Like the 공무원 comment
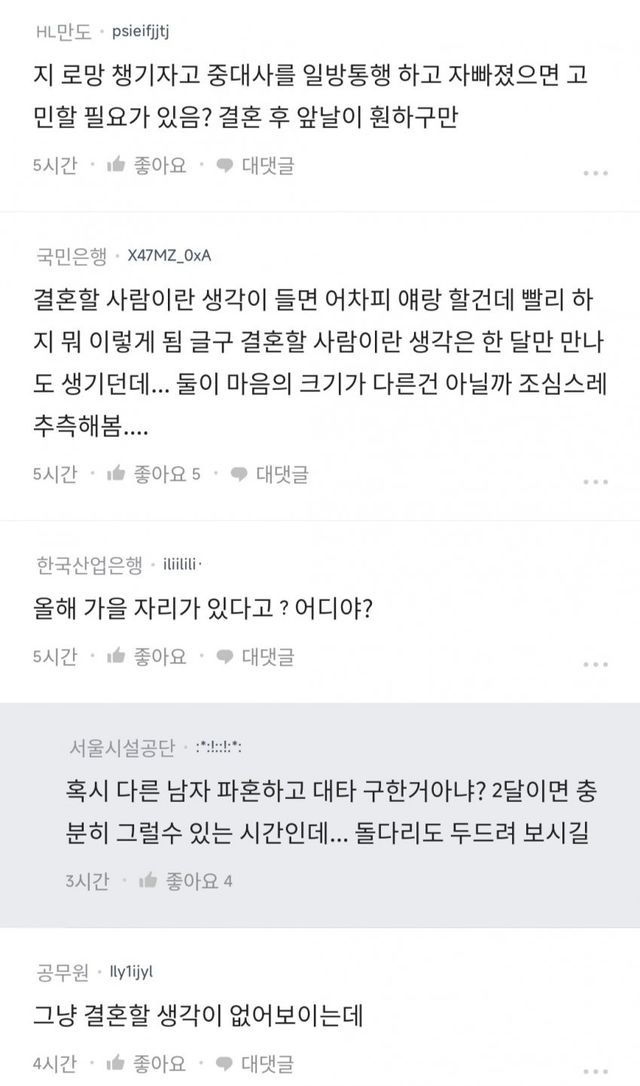 147,1063
